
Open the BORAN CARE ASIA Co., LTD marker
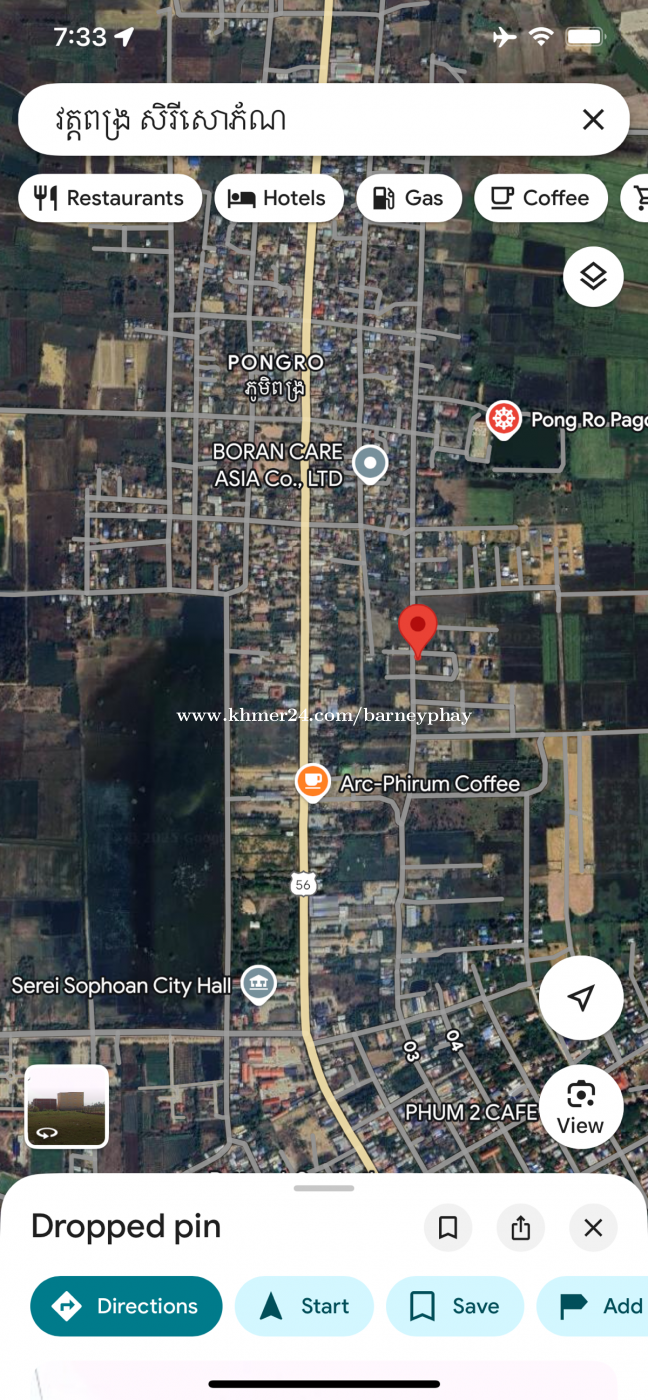click(371, 463)
